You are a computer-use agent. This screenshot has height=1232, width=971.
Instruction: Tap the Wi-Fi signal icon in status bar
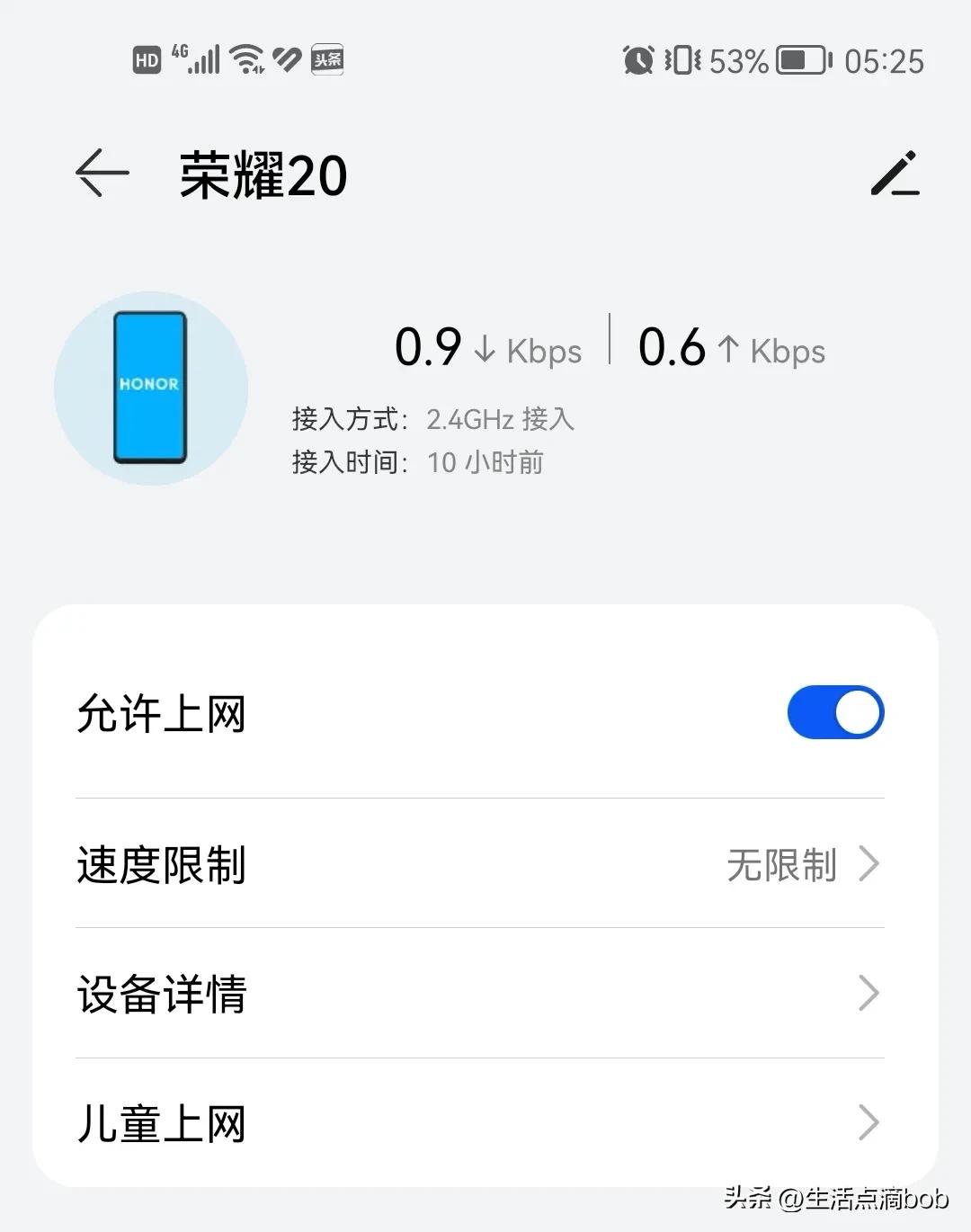(x=245, y=58)
